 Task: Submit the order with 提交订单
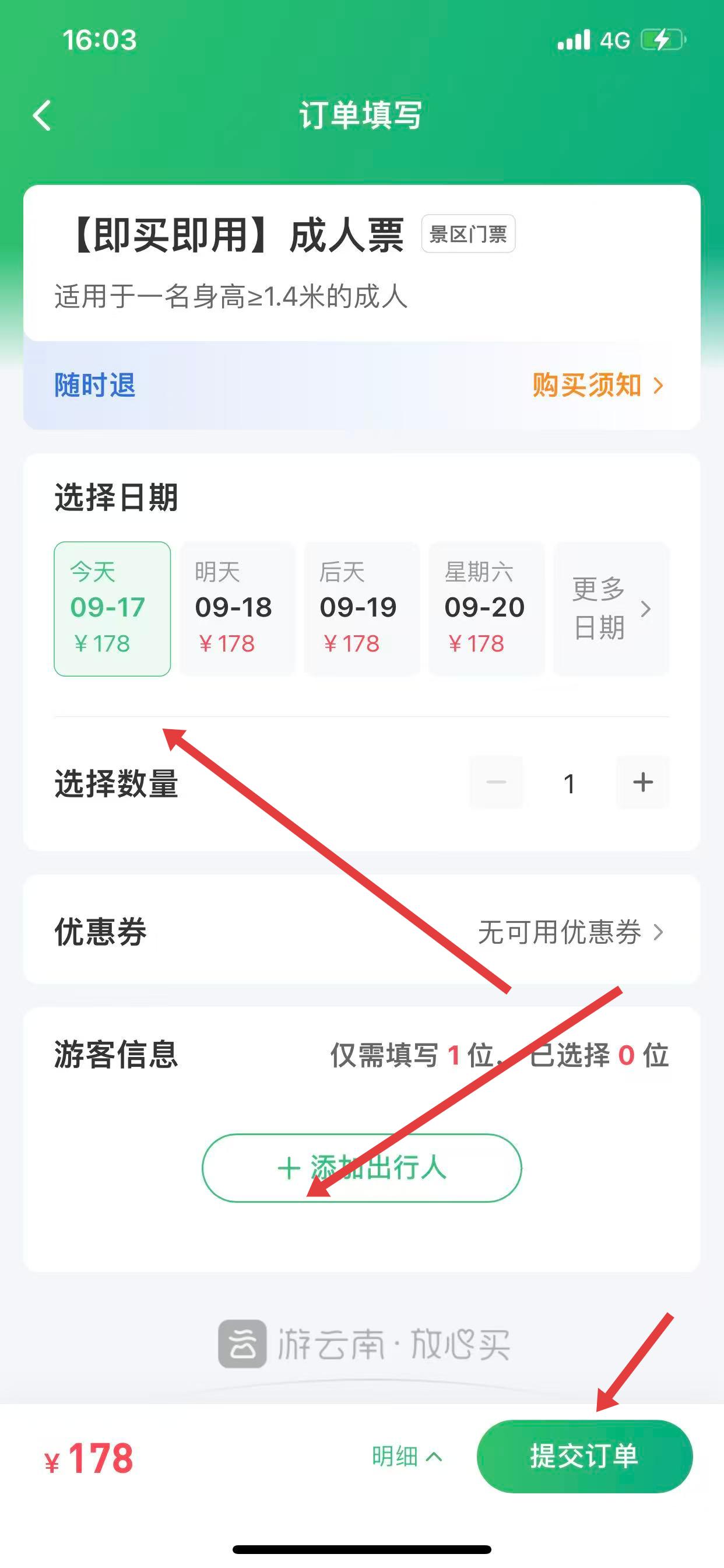coord(584,1457)
